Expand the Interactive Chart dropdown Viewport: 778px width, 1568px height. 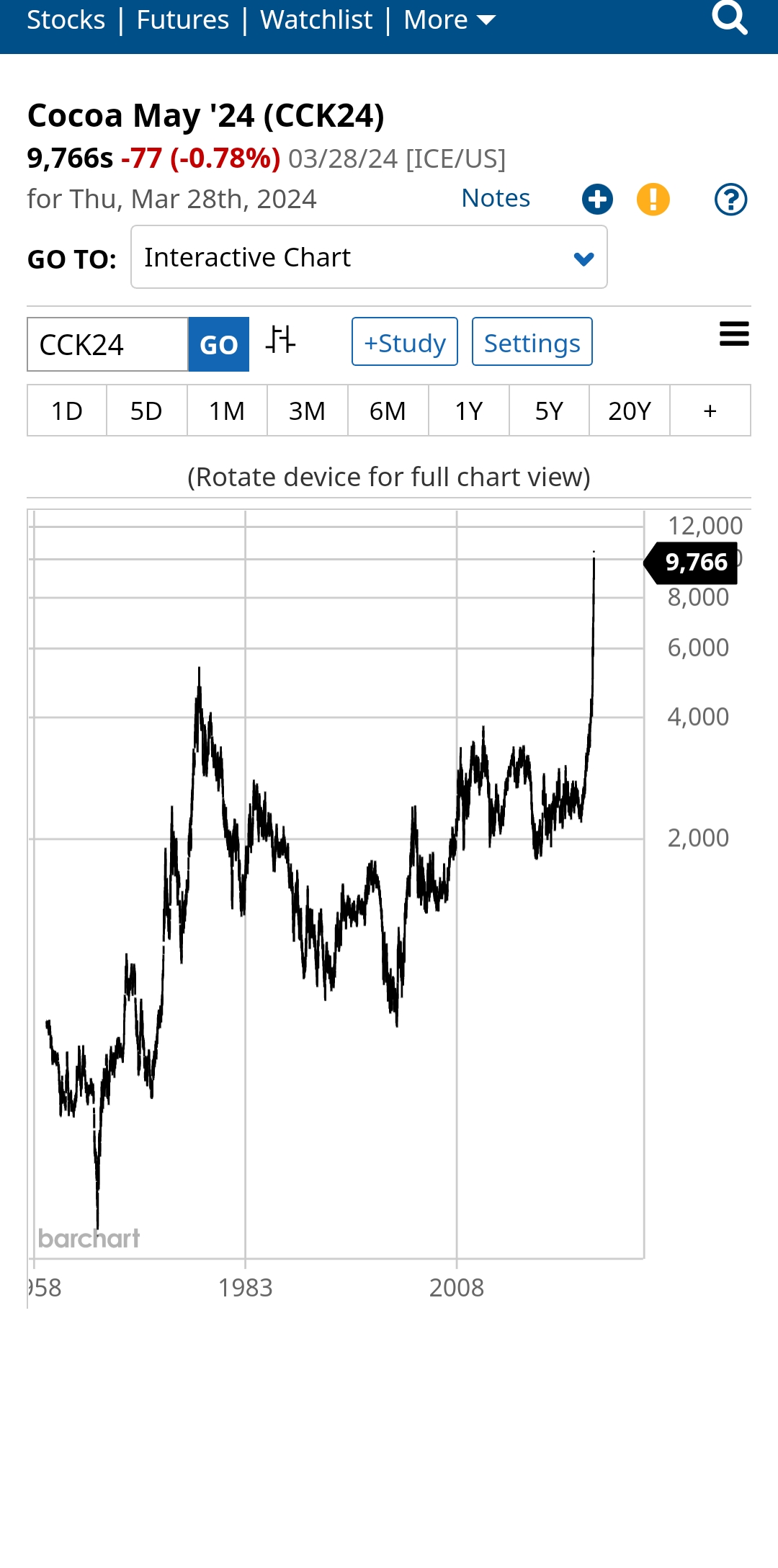pos(369,257)
